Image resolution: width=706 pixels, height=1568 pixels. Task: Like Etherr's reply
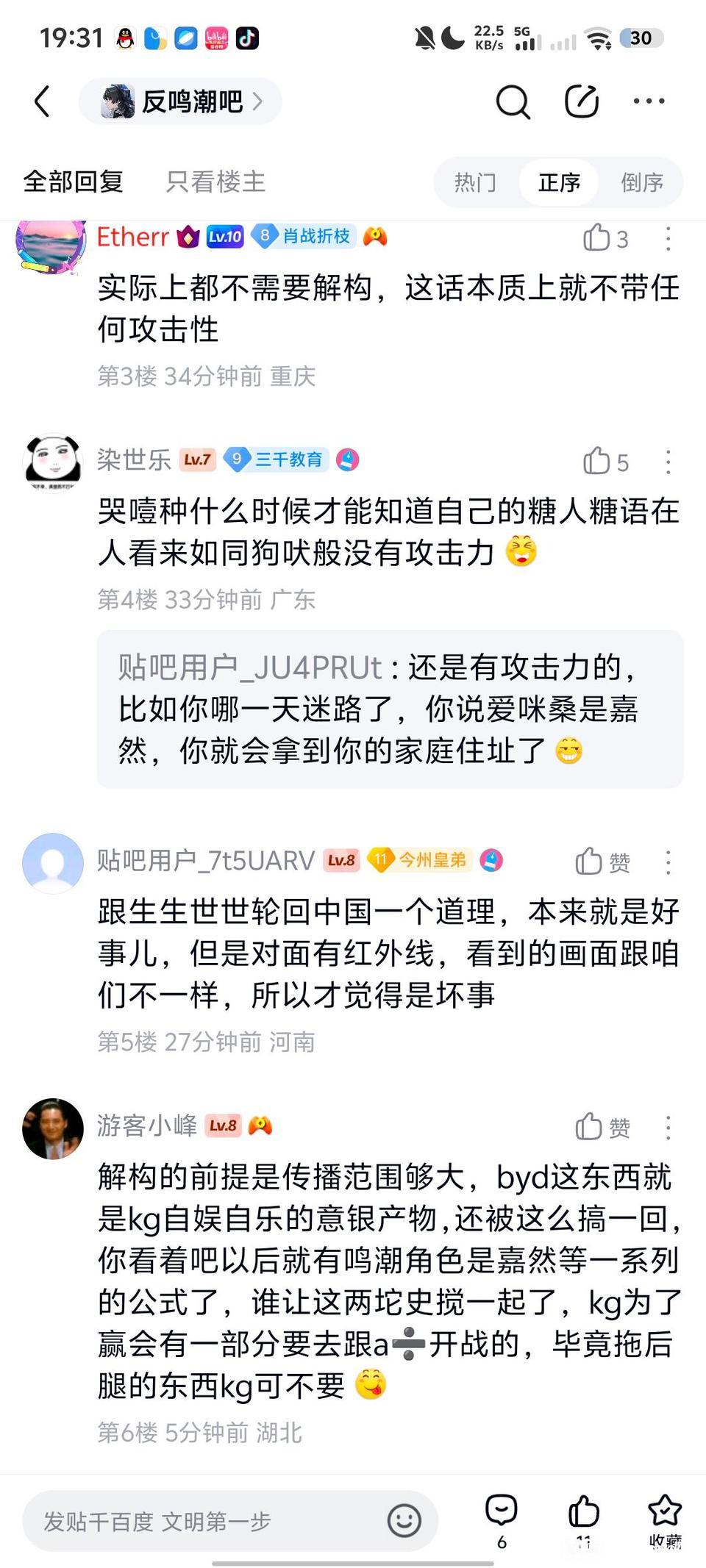click(605, 238)
